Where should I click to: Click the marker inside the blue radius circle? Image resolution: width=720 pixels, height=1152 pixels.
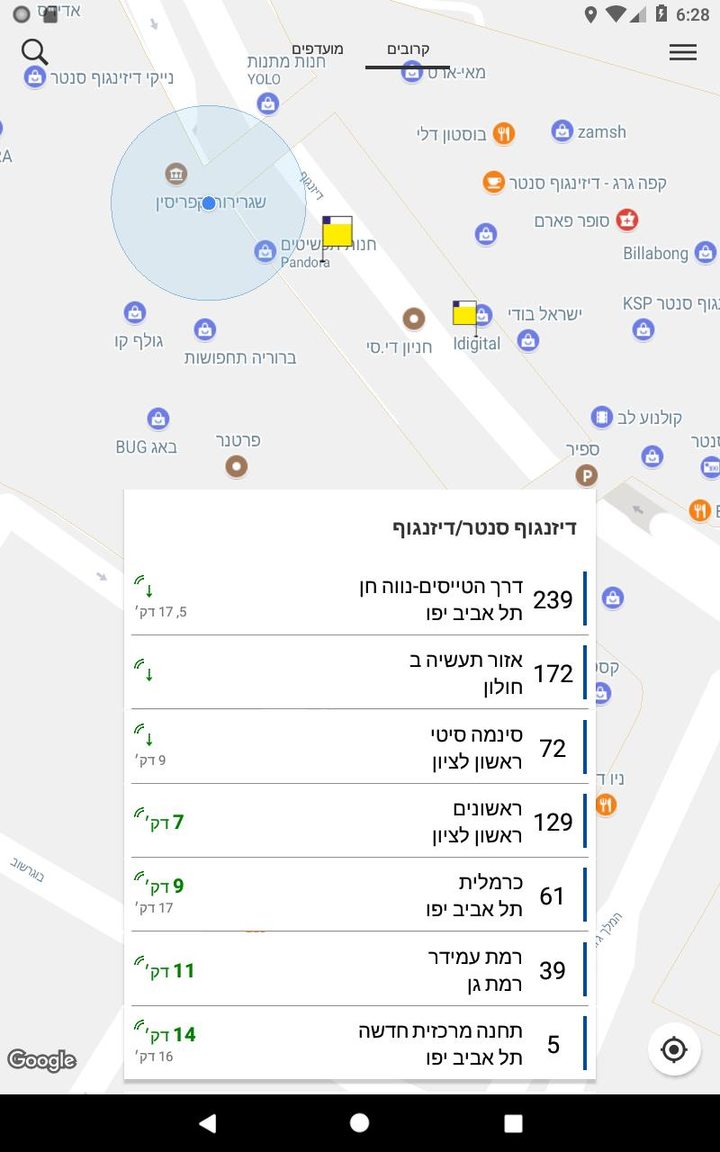pyautogui.click(x=177, y=173)
